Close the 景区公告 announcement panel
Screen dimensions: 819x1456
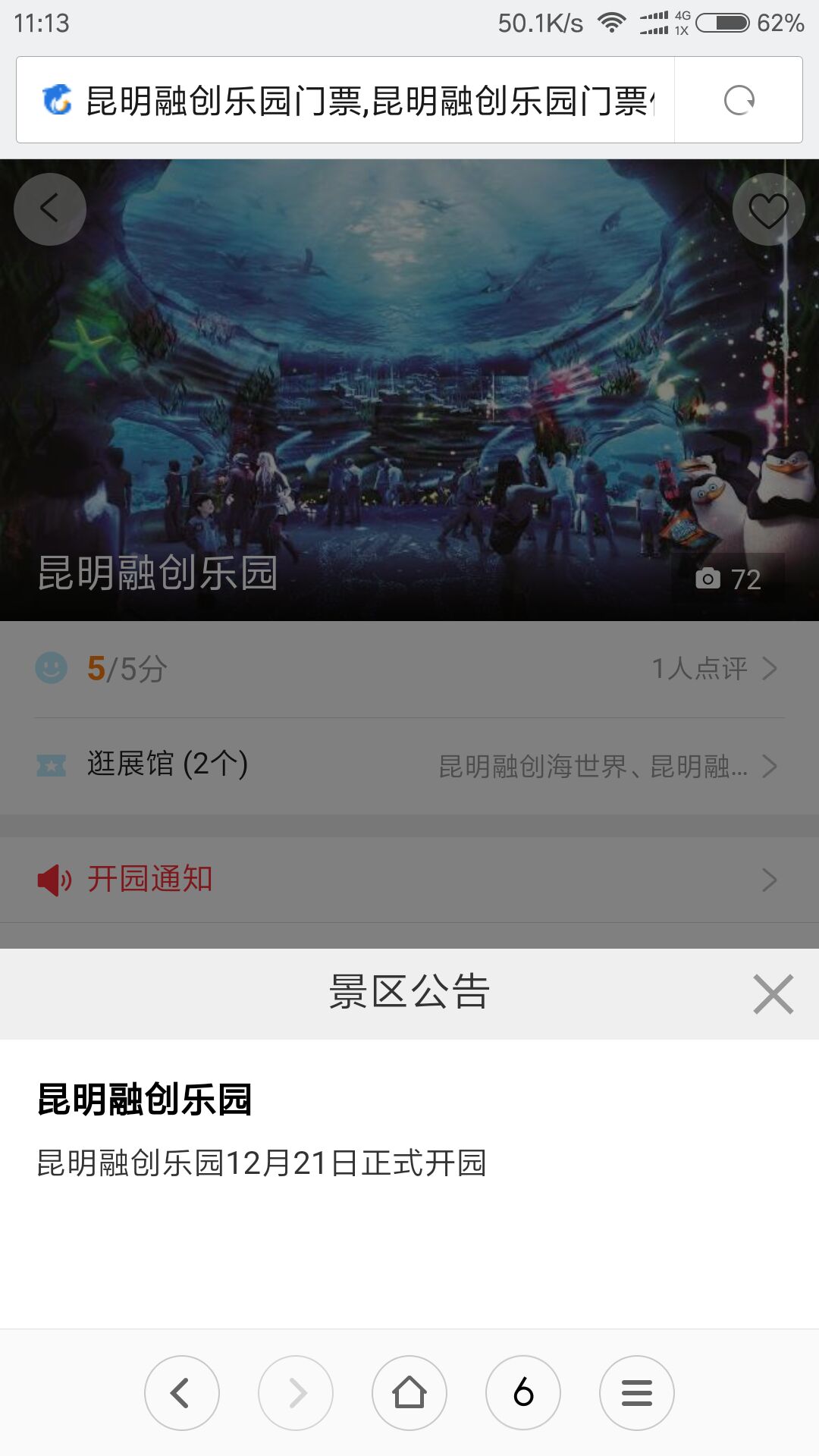(x=773, y=993)
